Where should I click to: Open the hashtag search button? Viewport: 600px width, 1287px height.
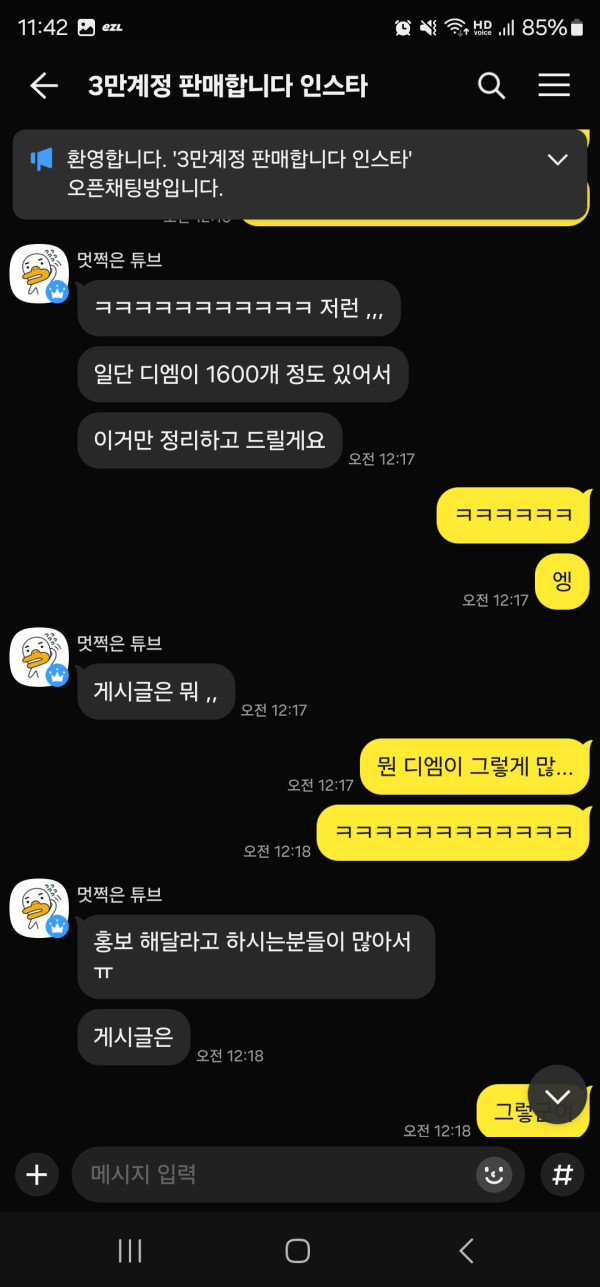coord(562,1174)
